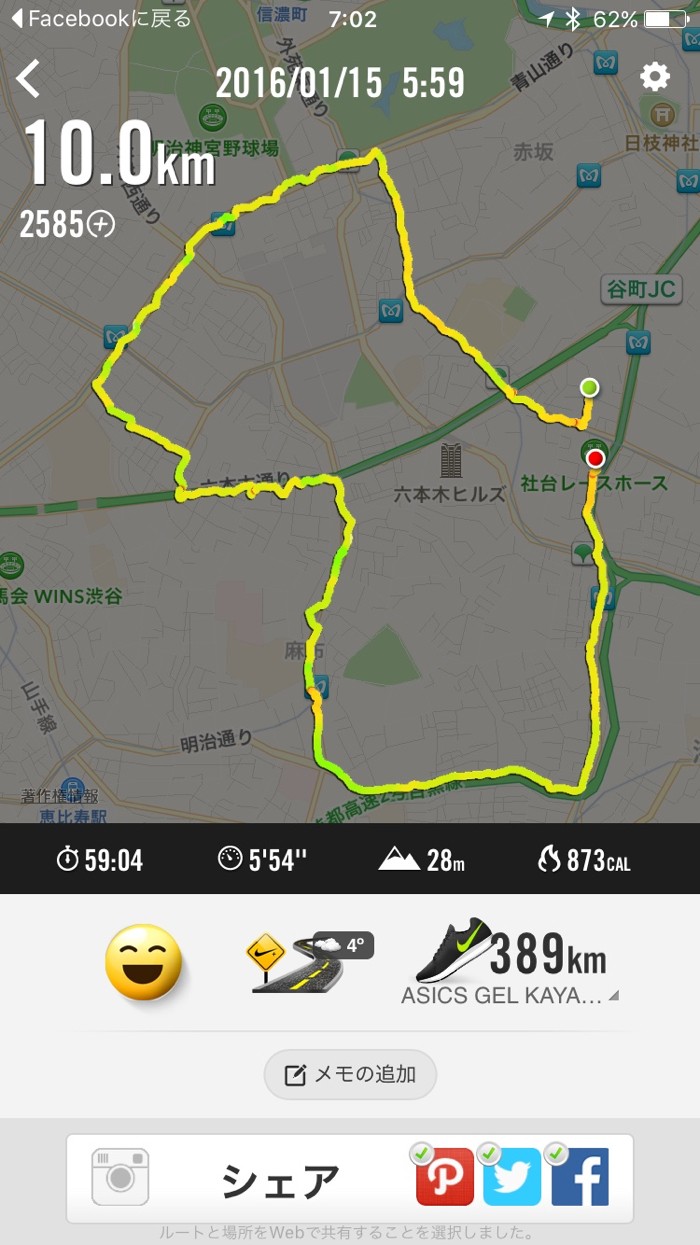Open the settings gear

pyautogui.click(x=655, y=77)
